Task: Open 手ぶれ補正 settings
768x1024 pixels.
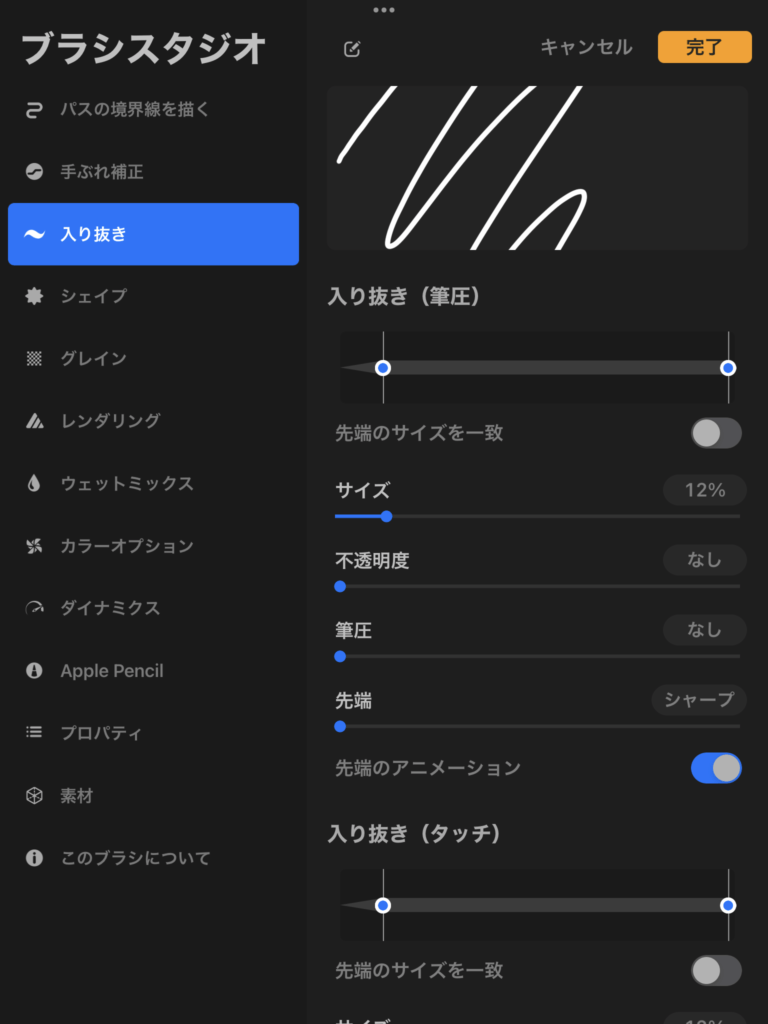Action: click(x=102, y=172)
